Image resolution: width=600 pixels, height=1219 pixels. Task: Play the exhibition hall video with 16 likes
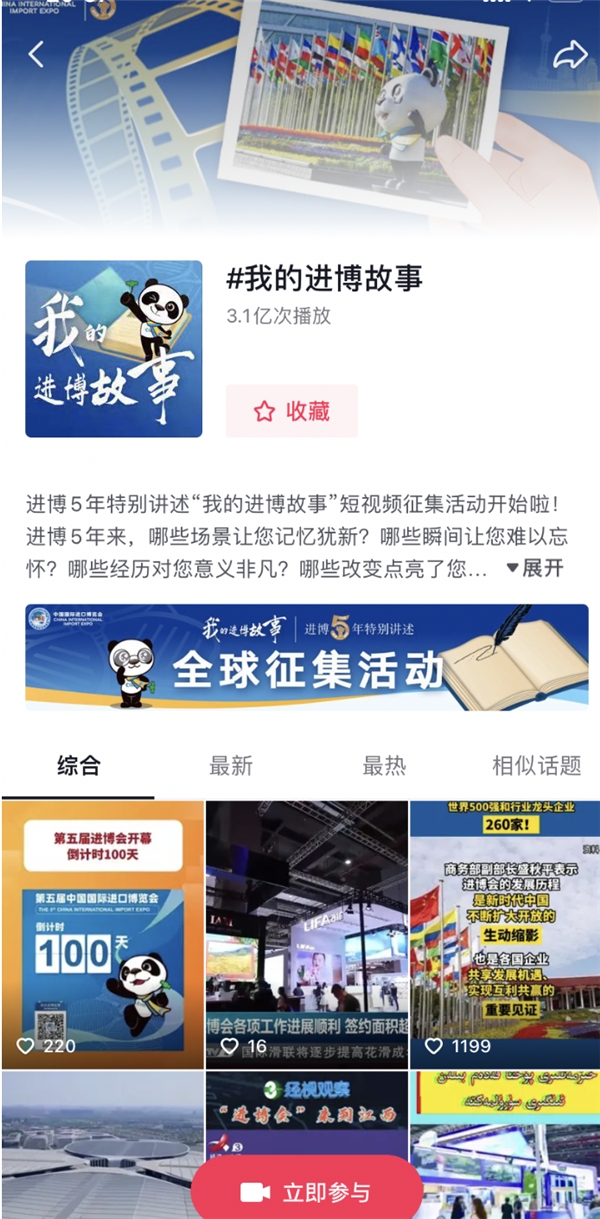click(306, 930)
